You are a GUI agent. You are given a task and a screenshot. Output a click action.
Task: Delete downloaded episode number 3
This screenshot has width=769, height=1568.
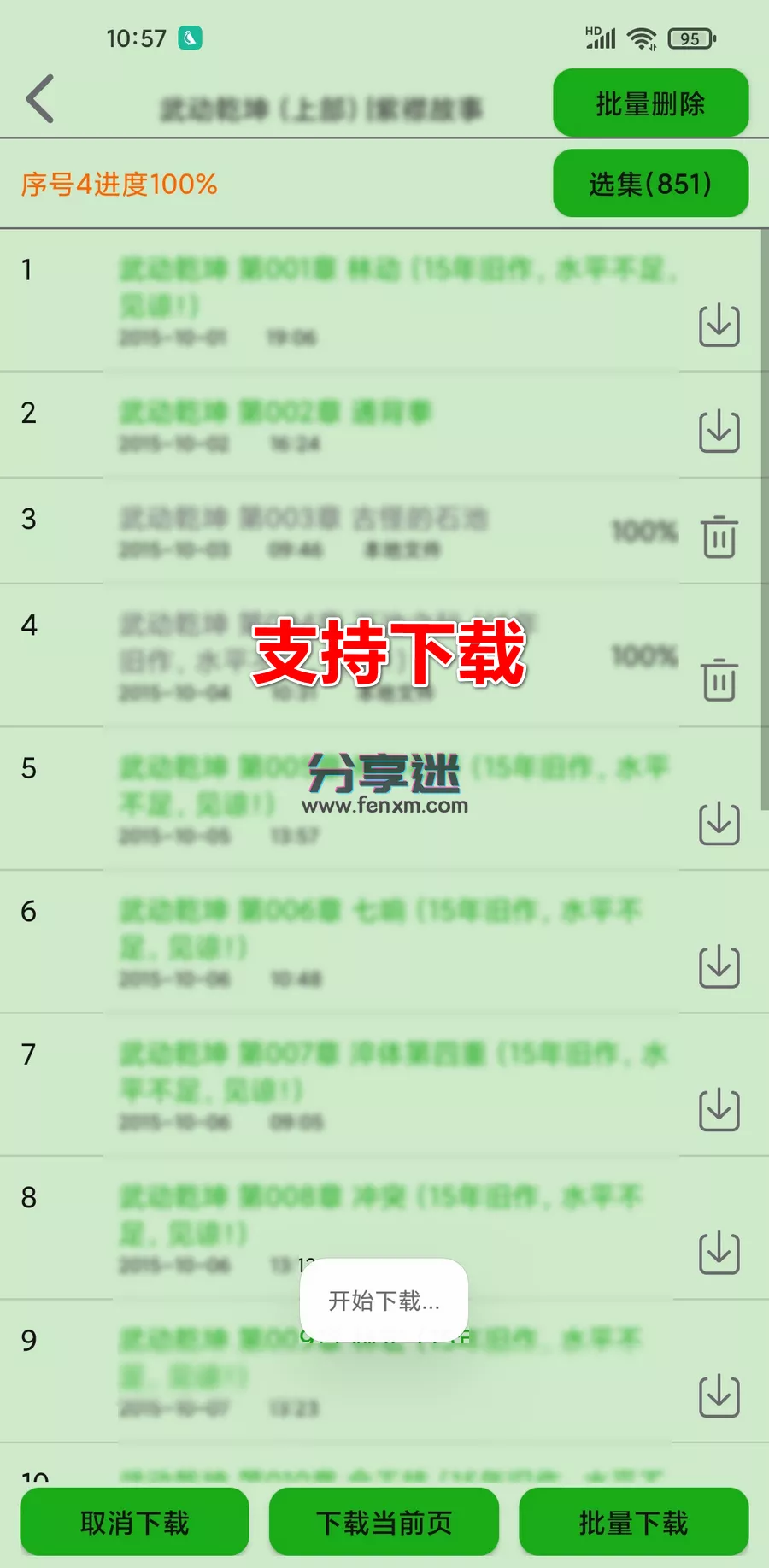click(719, 537)
